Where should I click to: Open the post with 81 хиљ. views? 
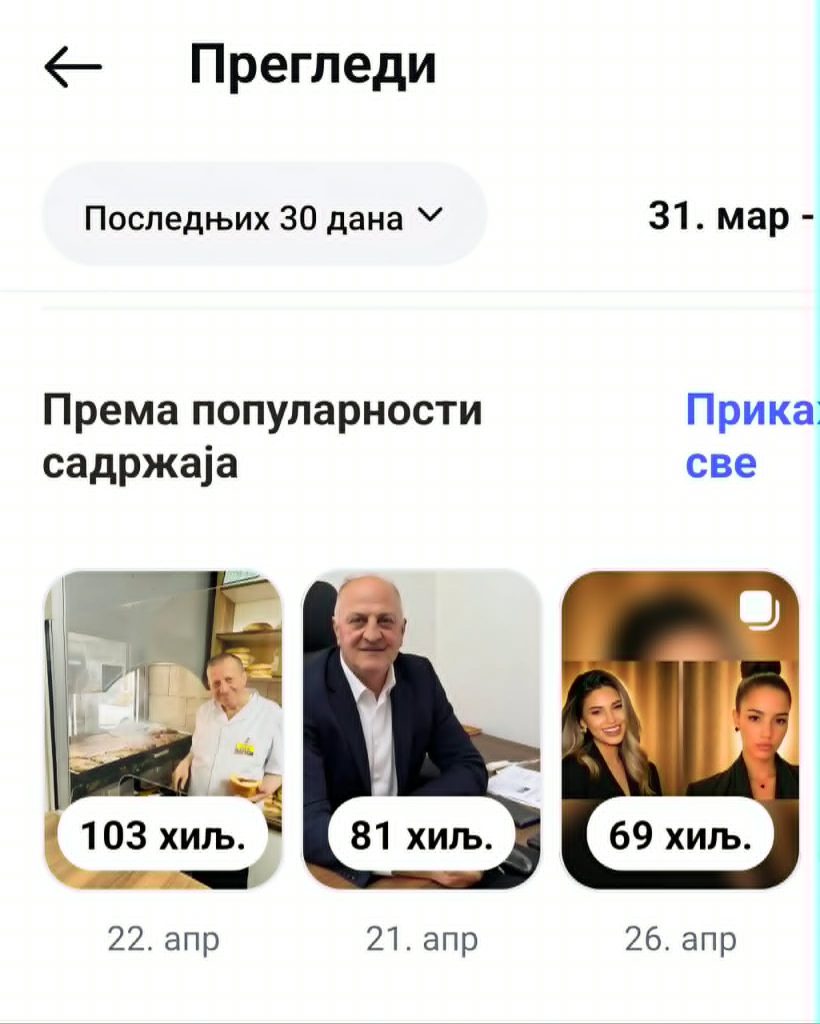pyautogui.click(x=422, y=729)
